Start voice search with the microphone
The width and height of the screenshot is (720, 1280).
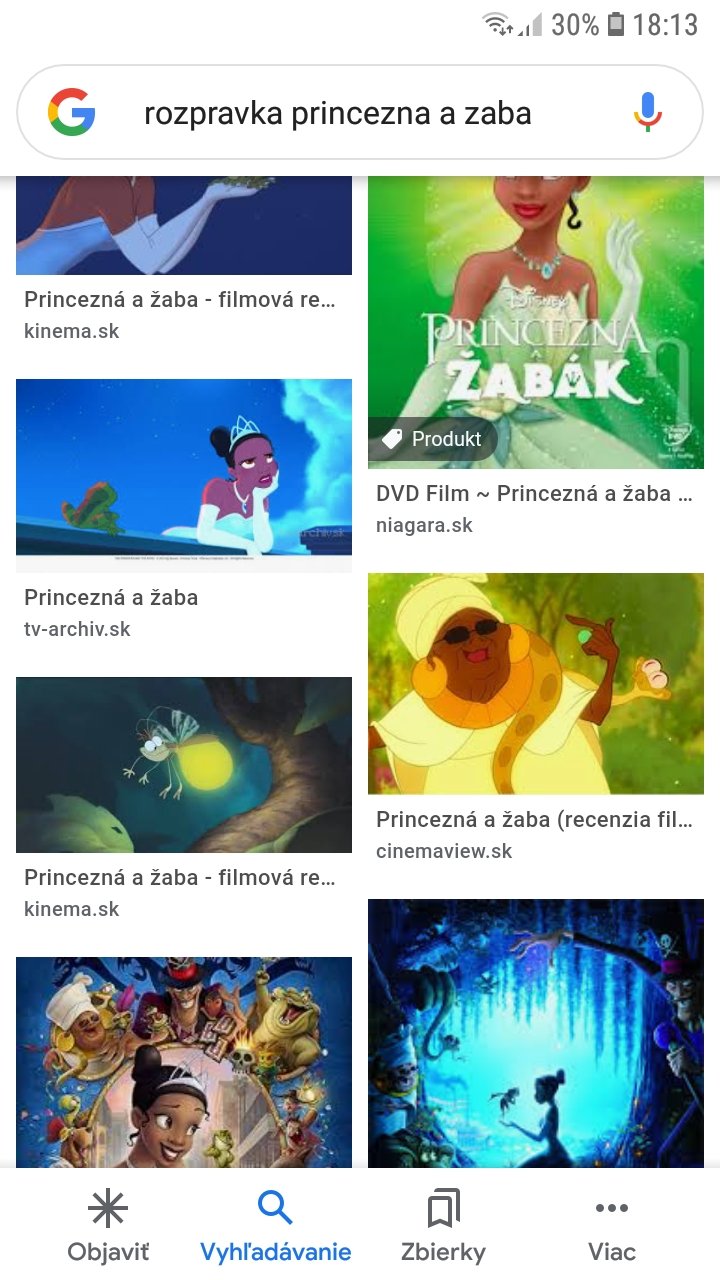coord(648,112)
